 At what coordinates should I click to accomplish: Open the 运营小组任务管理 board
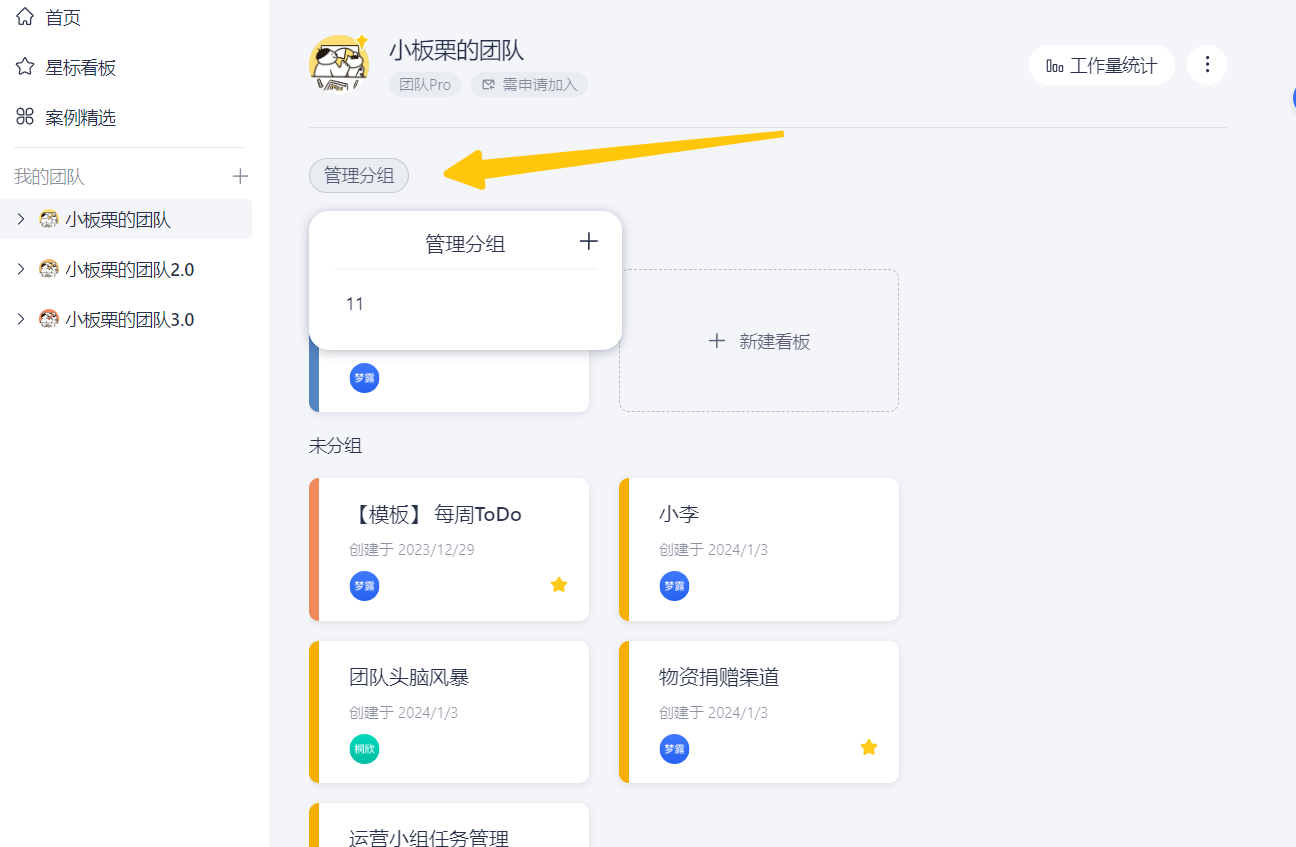click(x=429, y=837)
